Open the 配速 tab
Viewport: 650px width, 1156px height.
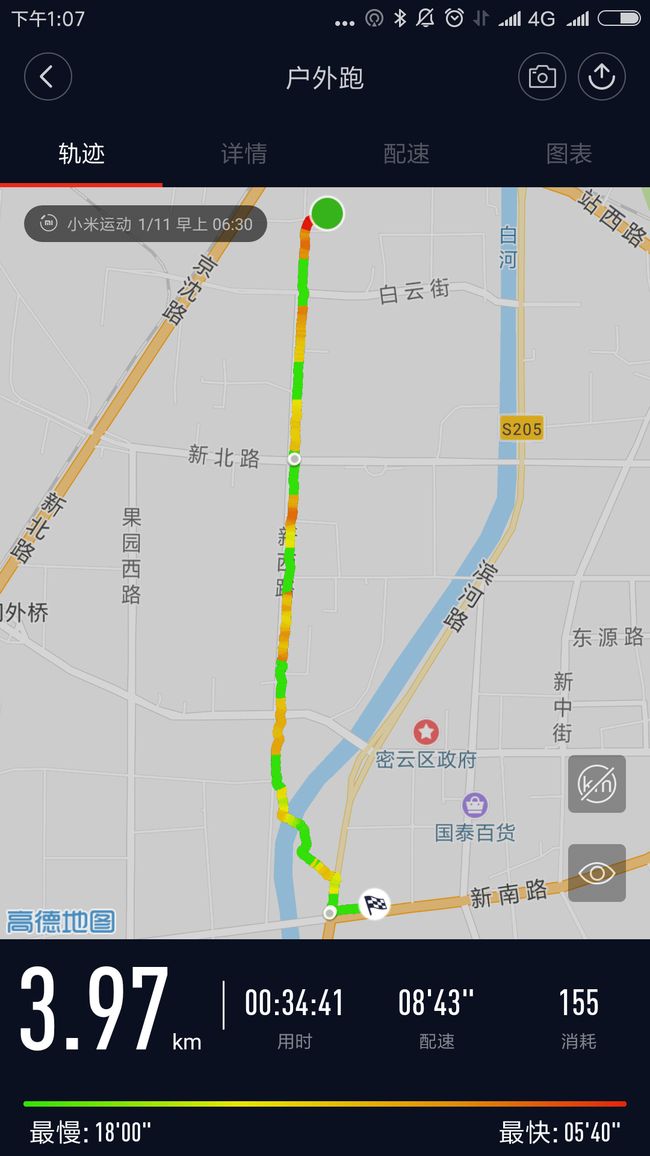406,153
